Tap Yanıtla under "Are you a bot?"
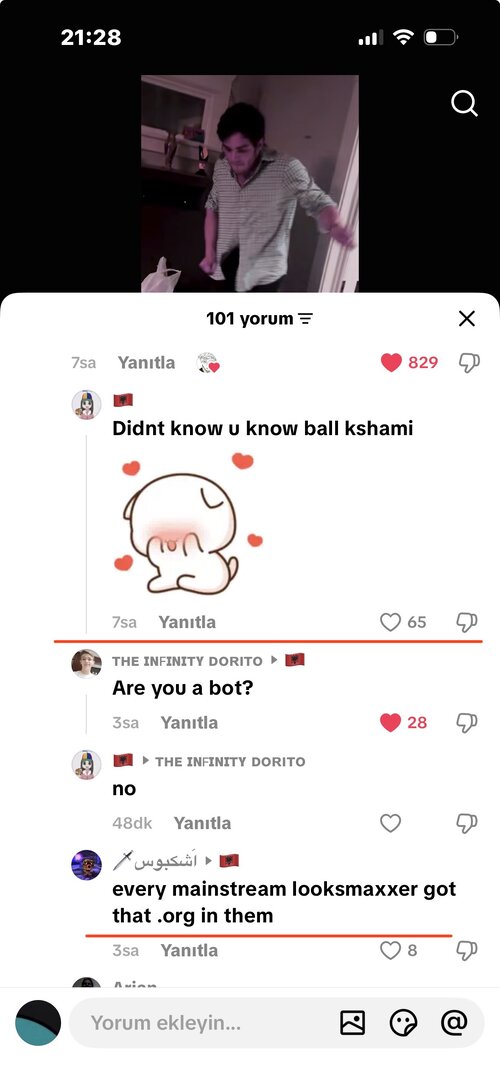Viewport: 500px width, 1084px height. point(189,722)
